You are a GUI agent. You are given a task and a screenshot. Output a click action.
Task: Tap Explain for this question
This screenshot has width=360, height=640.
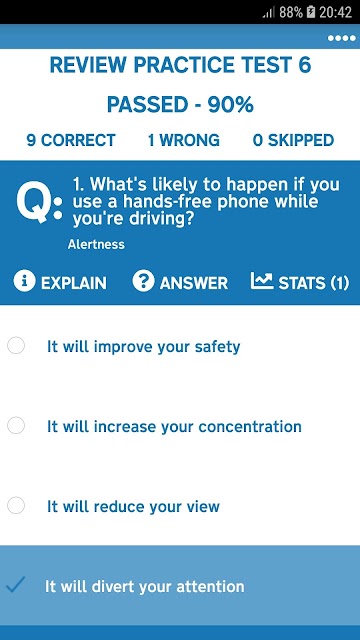(x=60, y=282)
